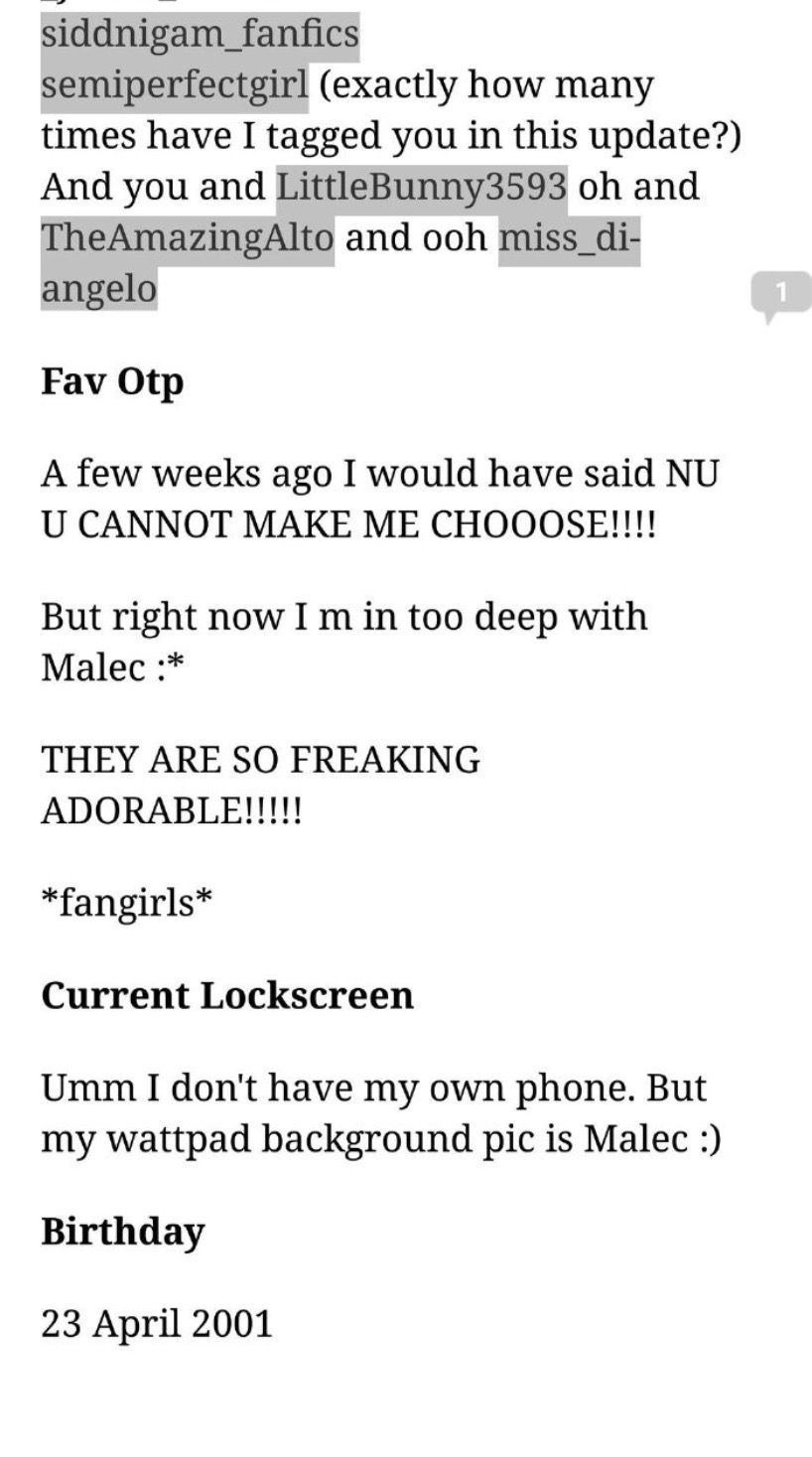The image size is (812, 1457).
Task: Open the siddnigam_fanfics profile mention
Action: point(200,36)
